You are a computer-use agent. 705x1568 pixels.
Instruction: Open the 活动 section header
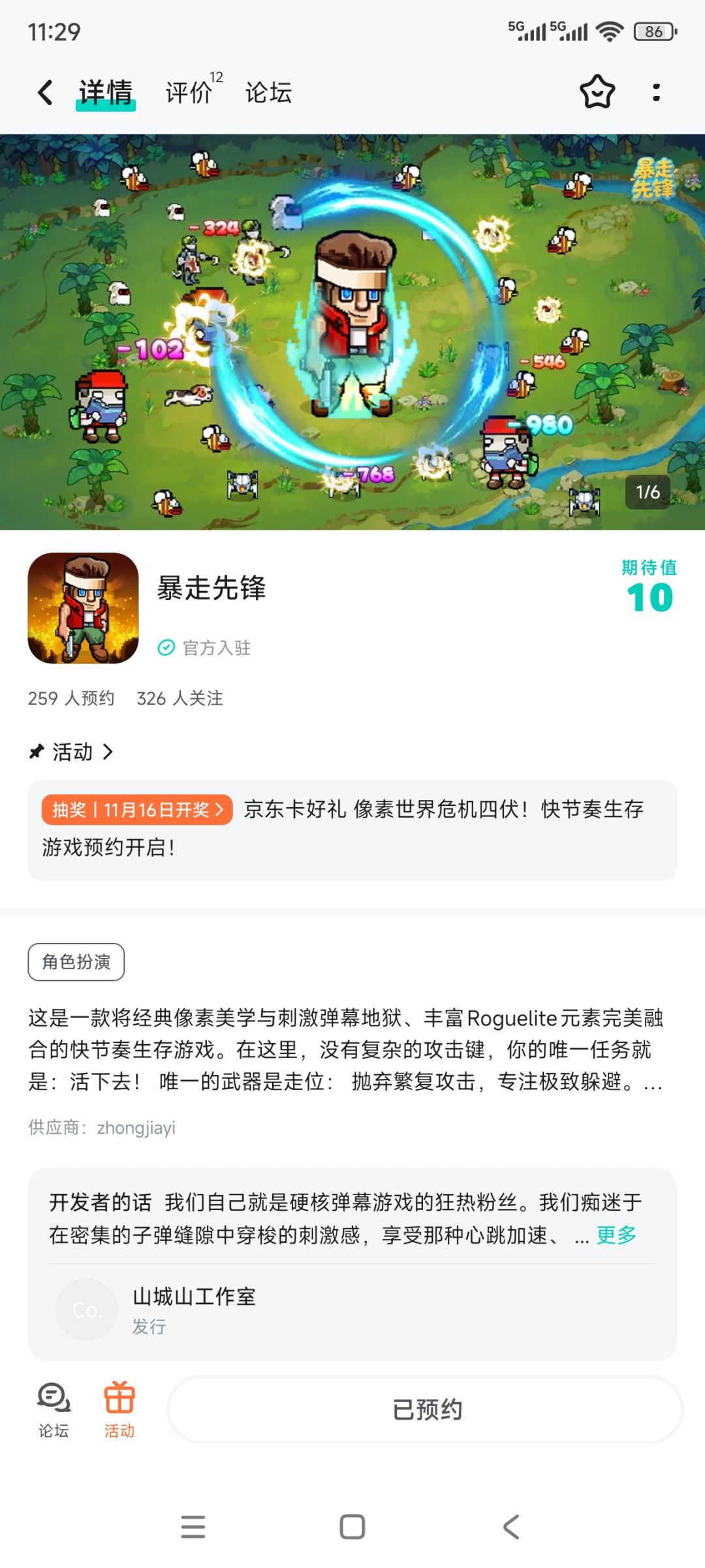pos(72,752)
